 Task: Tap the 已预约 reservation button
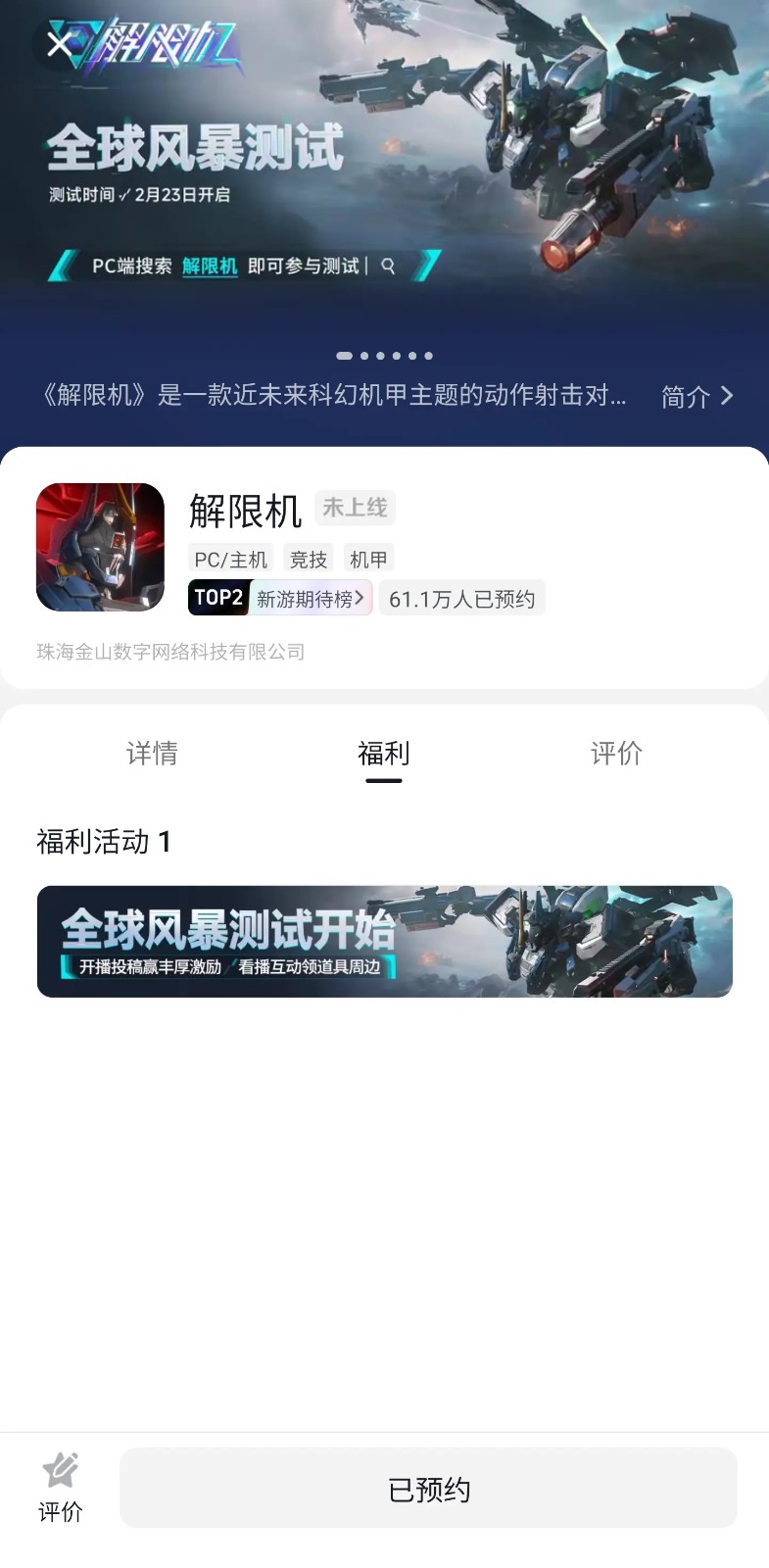tap(428, 1489)
